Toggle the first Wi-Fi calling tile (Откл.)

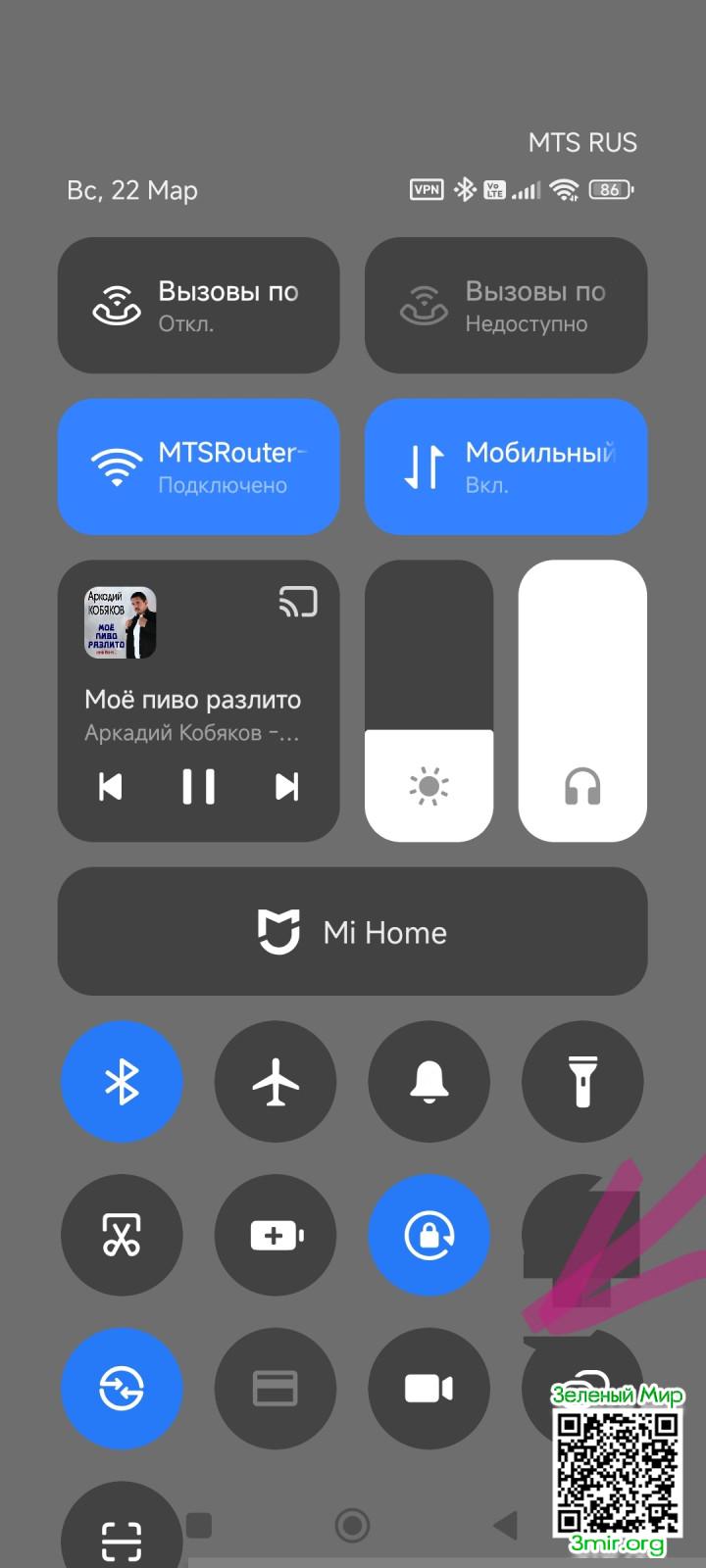coord(198,305)
